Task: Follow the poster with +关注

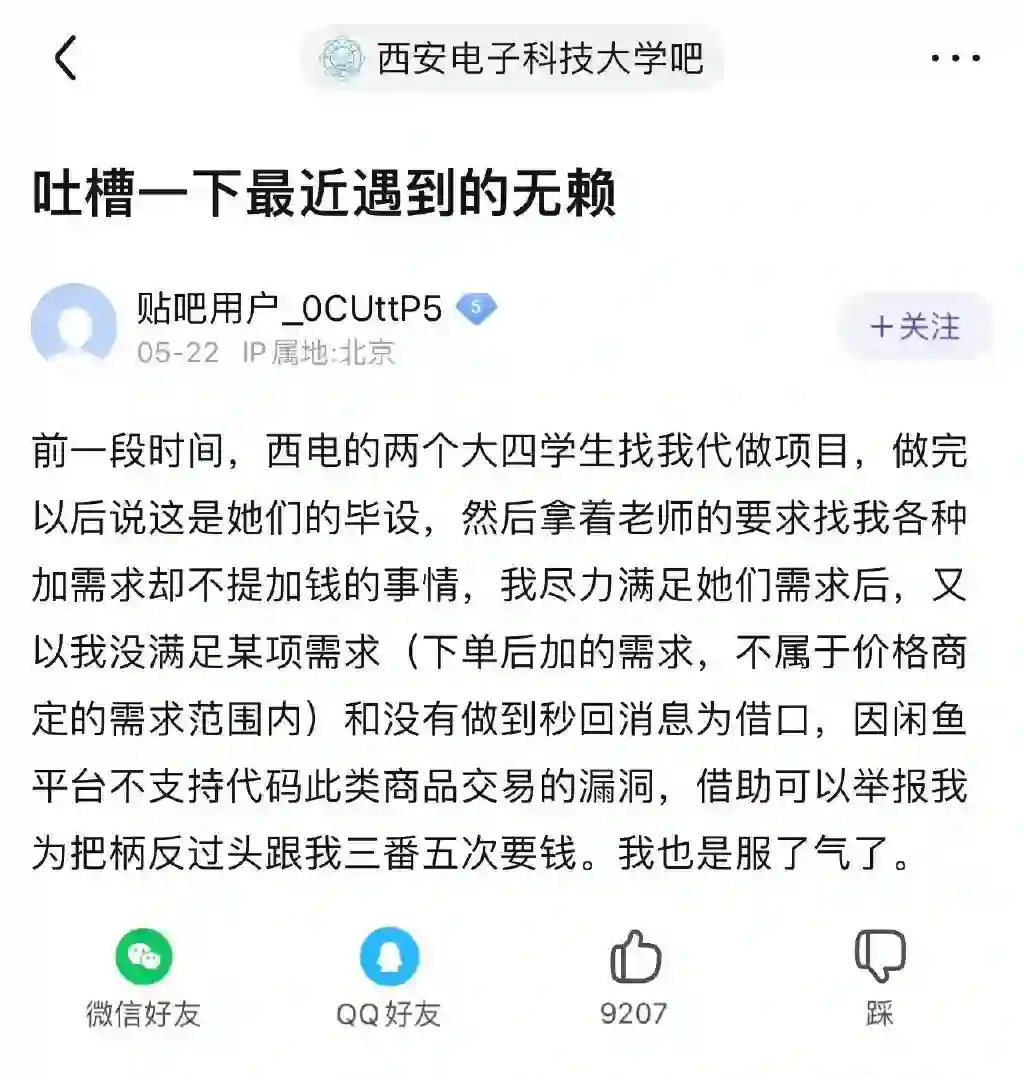Action: [915, 327]
